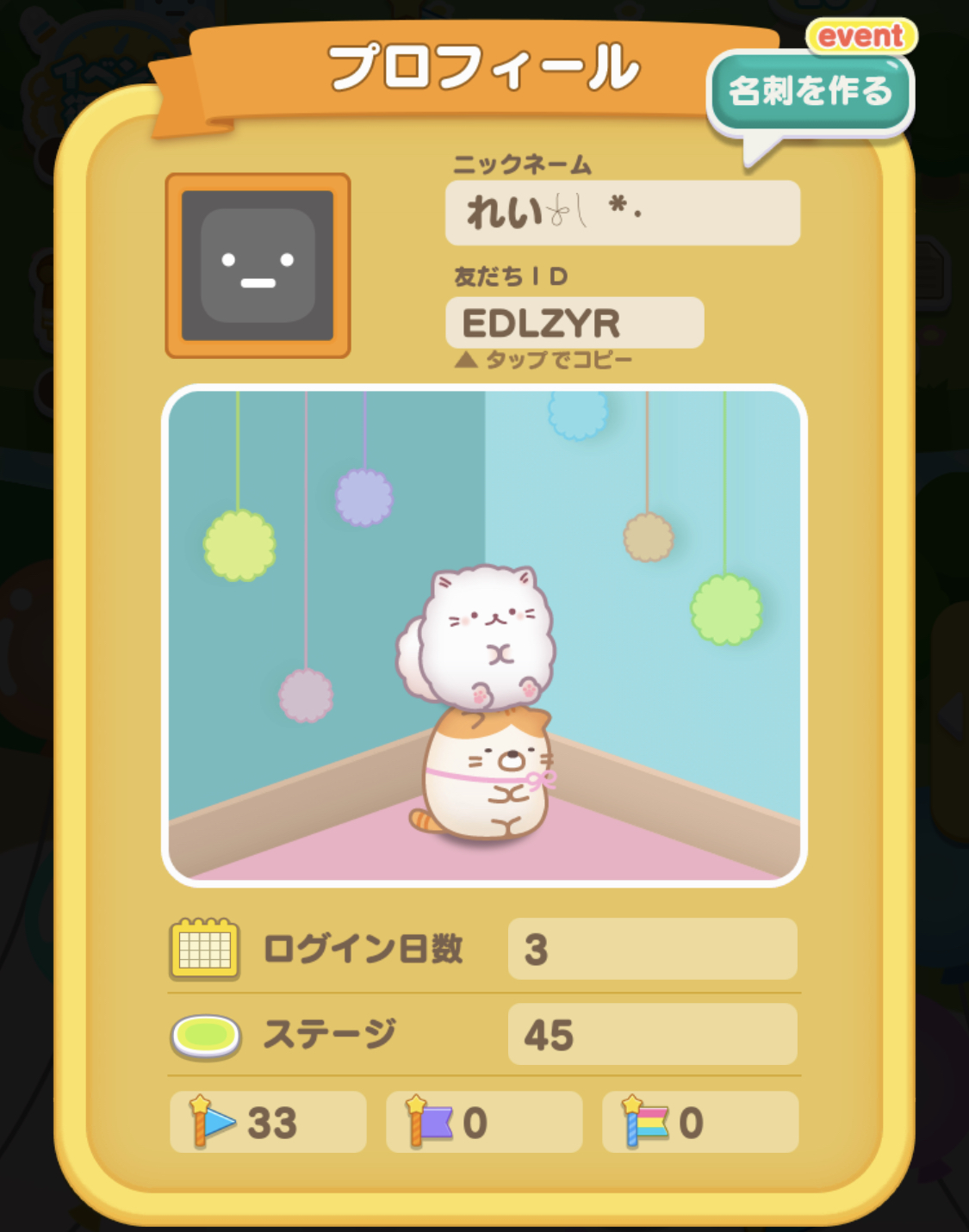
Task: Copy the friend ID EDLZYR
Action: (575, 324)
